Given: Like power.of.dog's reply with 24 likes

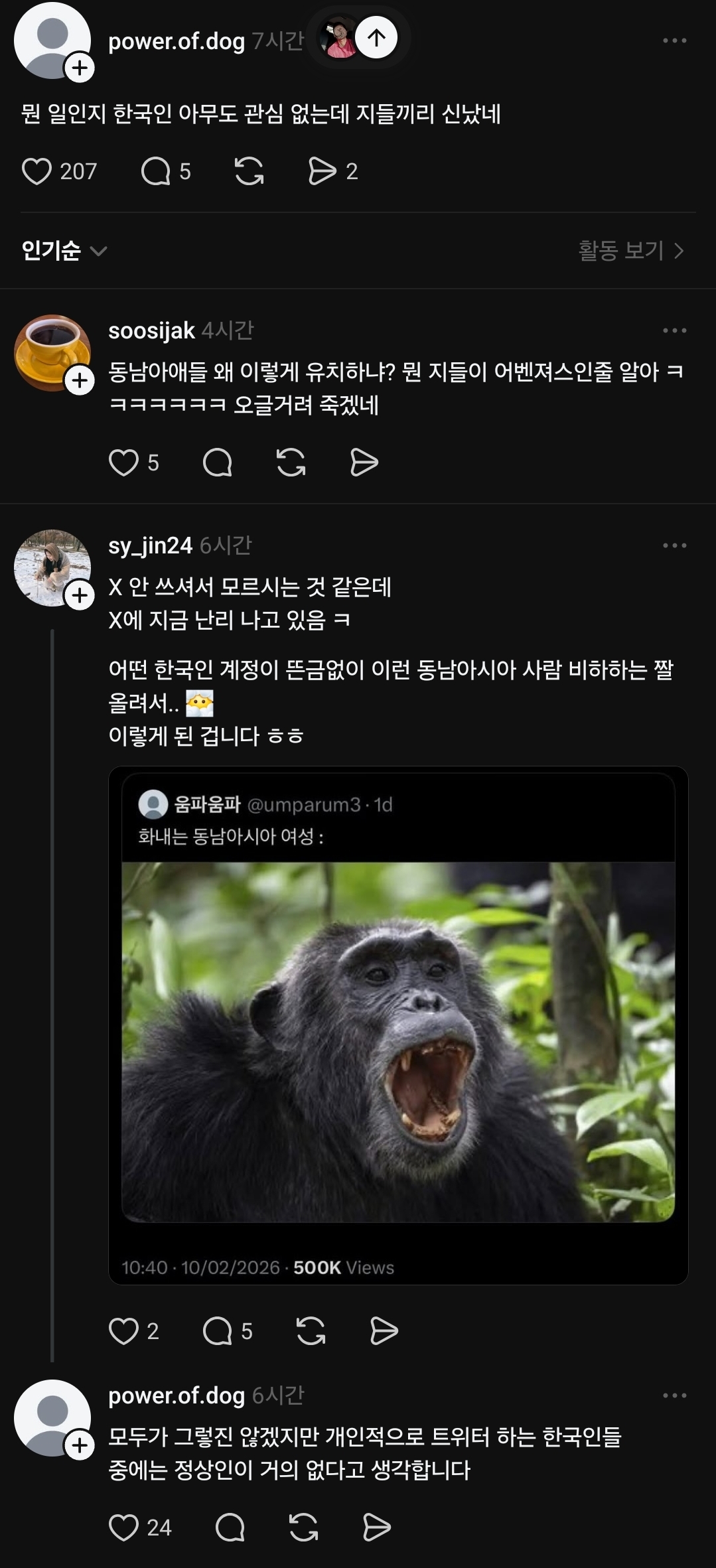Looking at the screenshot, I should pyautogui.click(x=123, y=1528).
